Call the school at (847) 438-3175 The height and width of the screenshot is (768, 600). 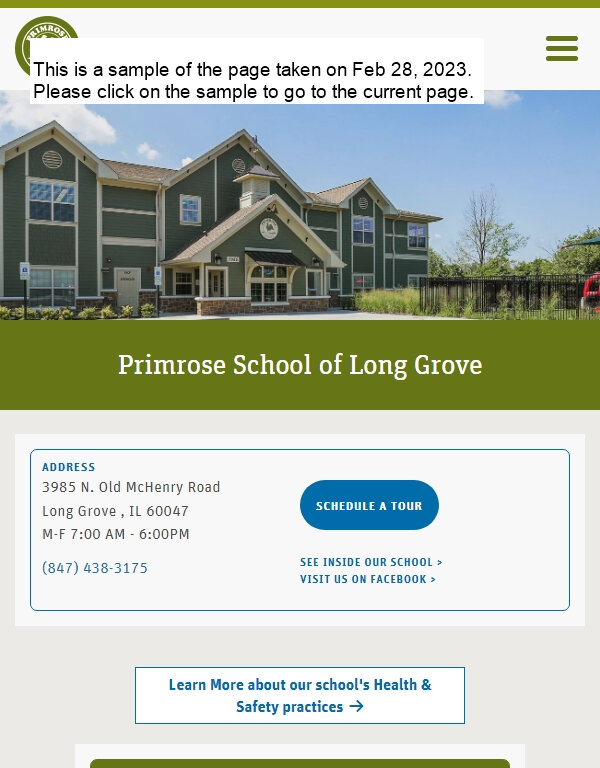click(95, 568)
